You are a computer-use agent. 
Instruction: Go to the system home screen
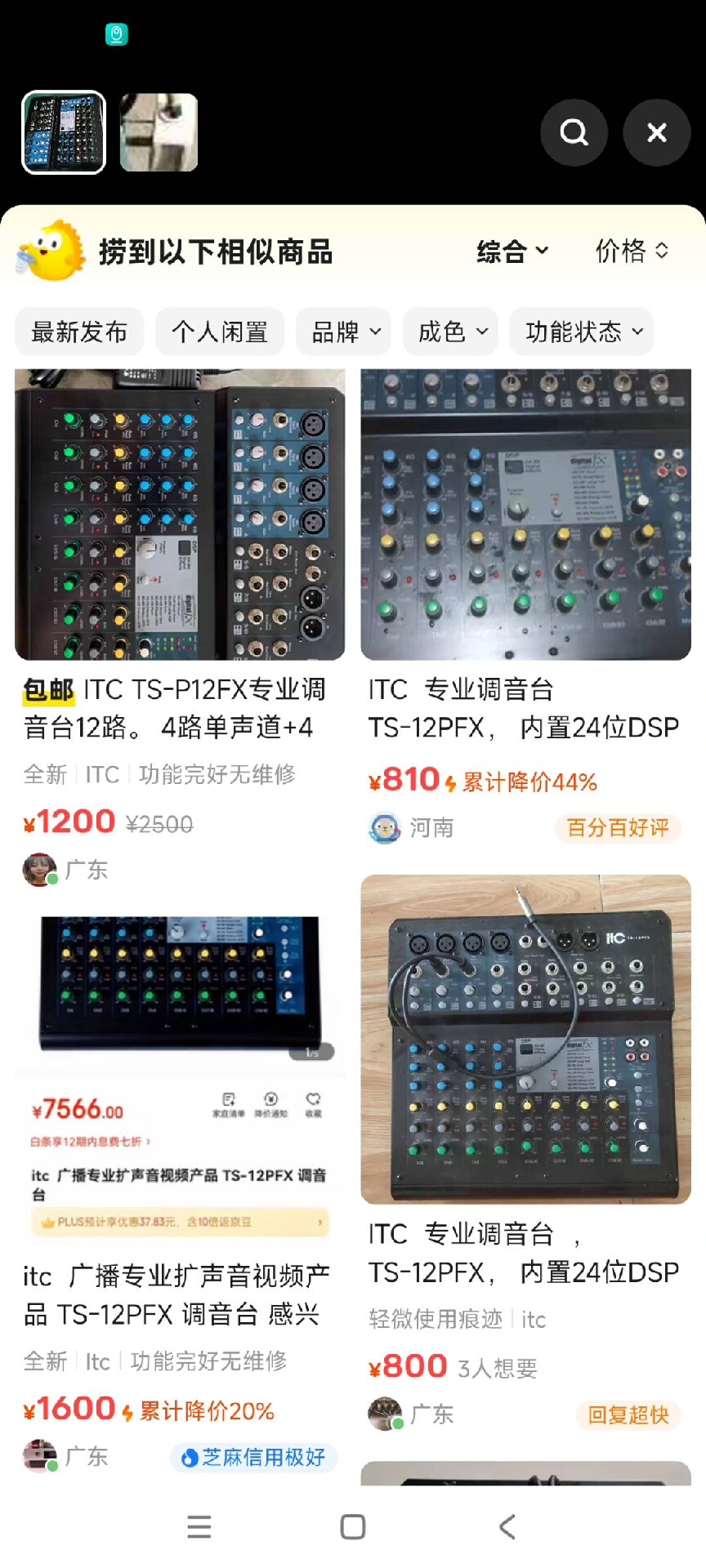tap(353, 1526)
